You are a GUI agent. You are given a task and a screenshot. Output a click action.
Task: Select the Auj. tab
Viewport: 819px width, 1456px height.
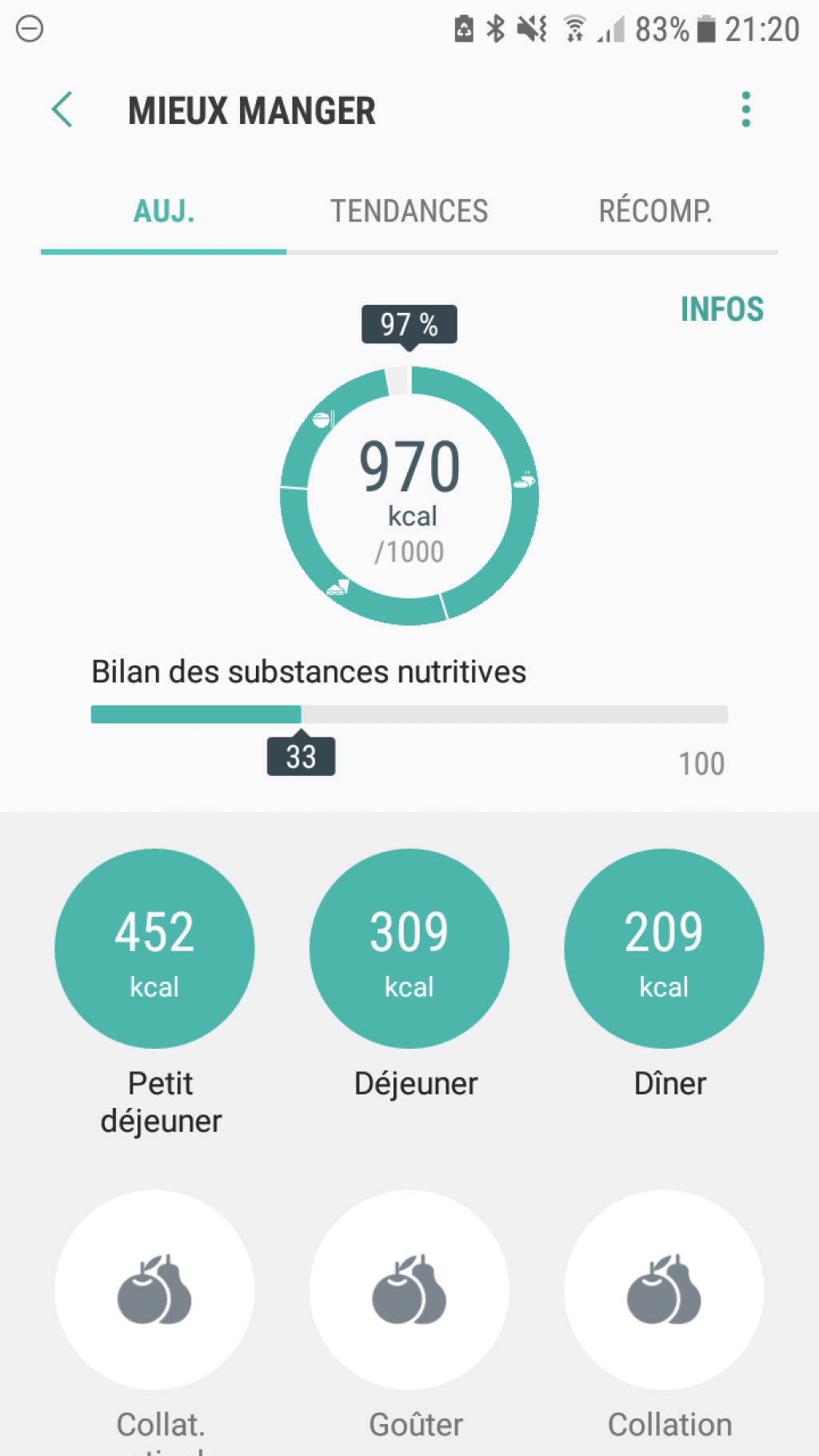[x=164, y=212]
